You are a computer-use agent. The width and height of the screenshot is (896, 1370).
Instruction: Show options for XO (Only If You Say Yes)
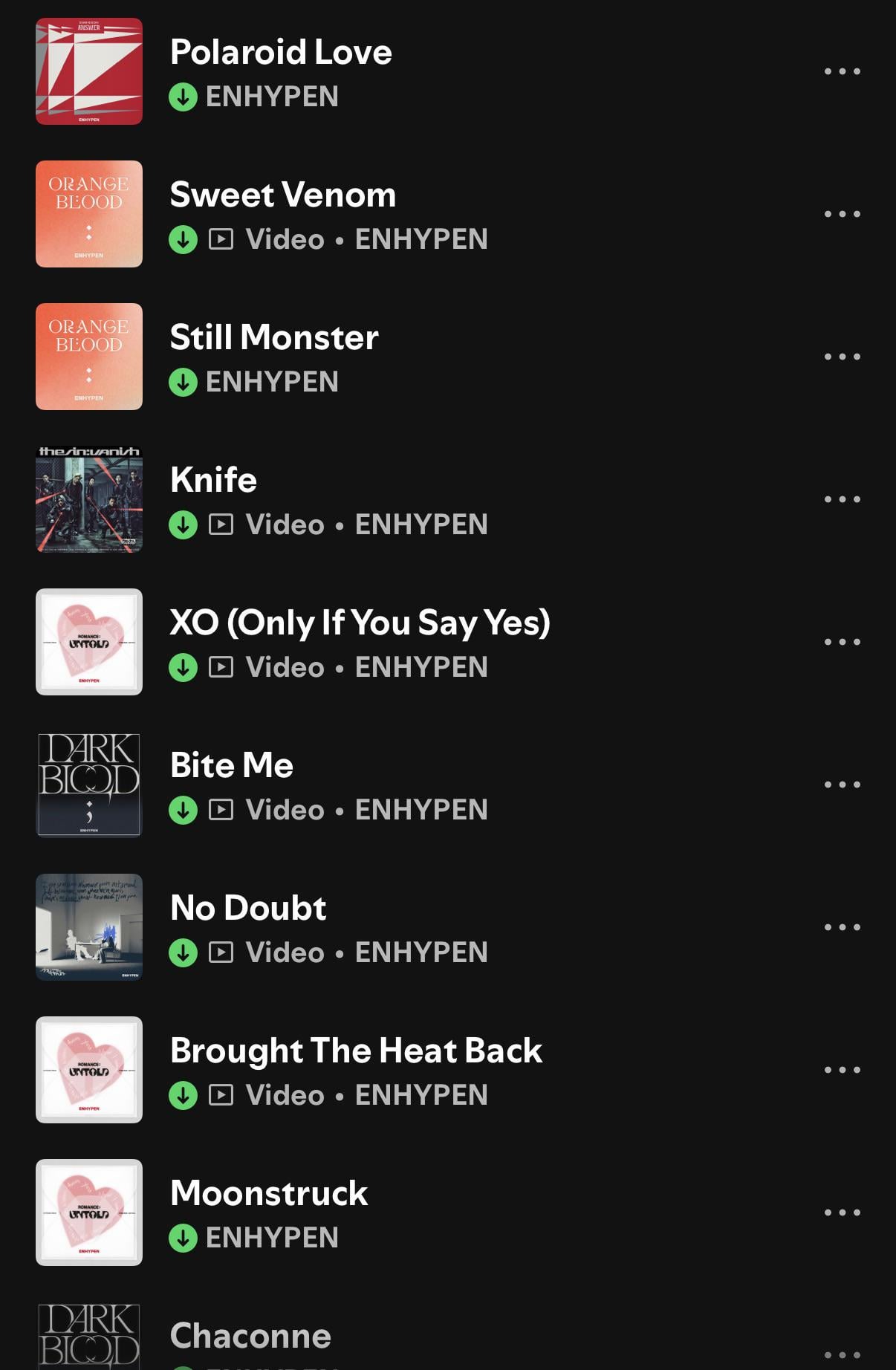(x=842, y=642)
